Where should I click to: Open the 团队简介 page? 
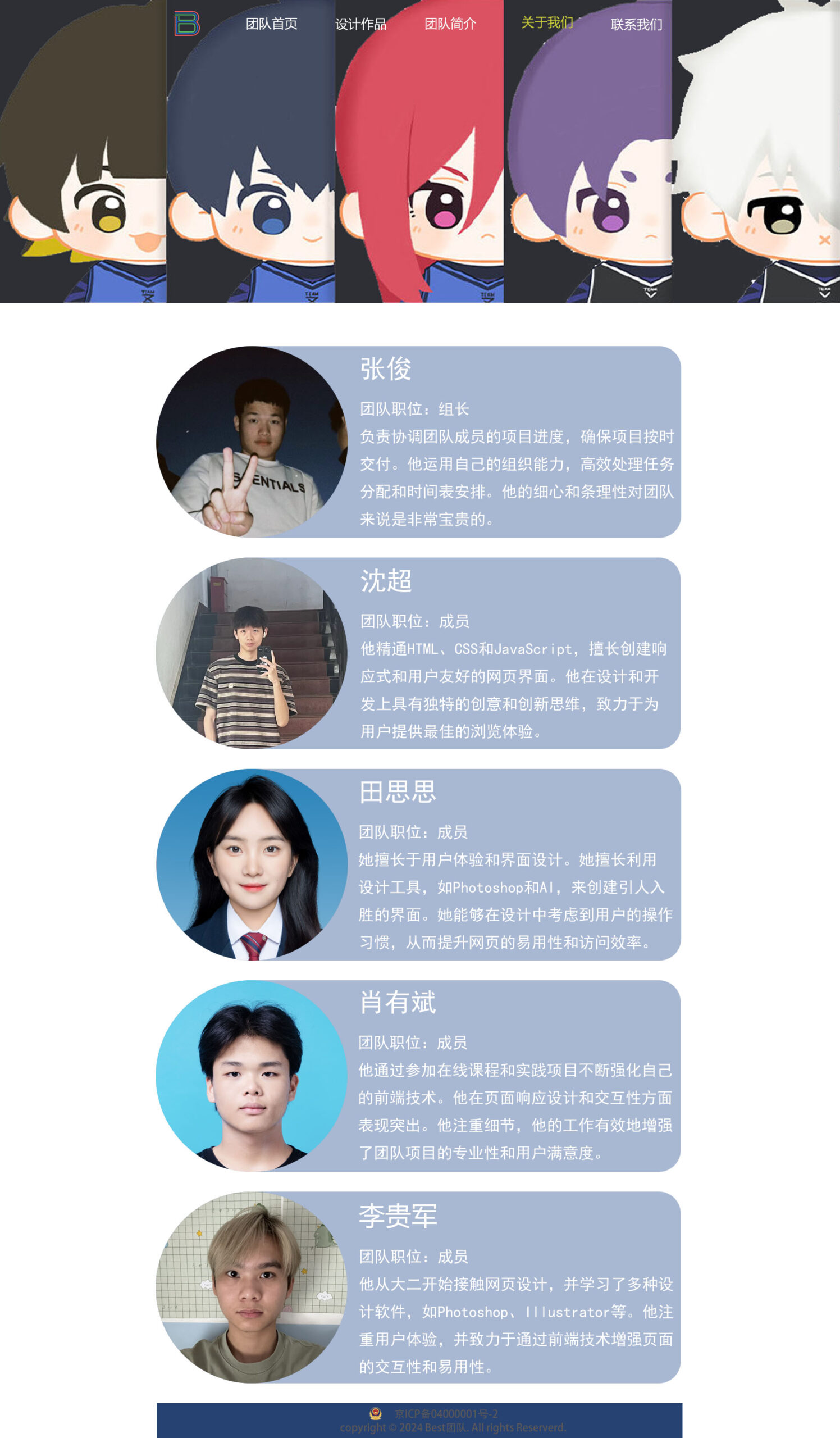tap(450, 24)
